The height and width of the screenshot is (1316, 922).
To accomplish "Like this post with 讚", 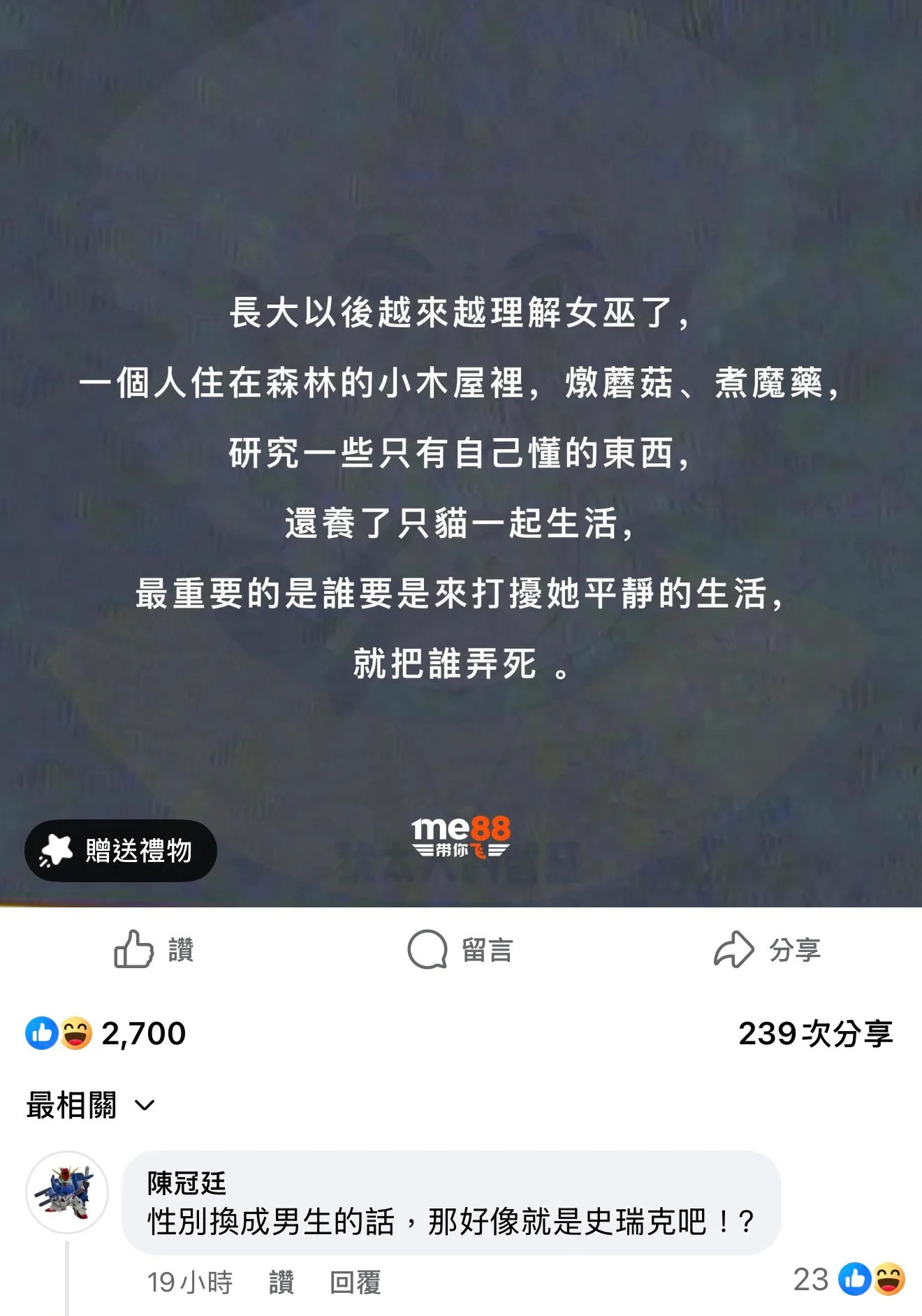I will pos(154,949).
